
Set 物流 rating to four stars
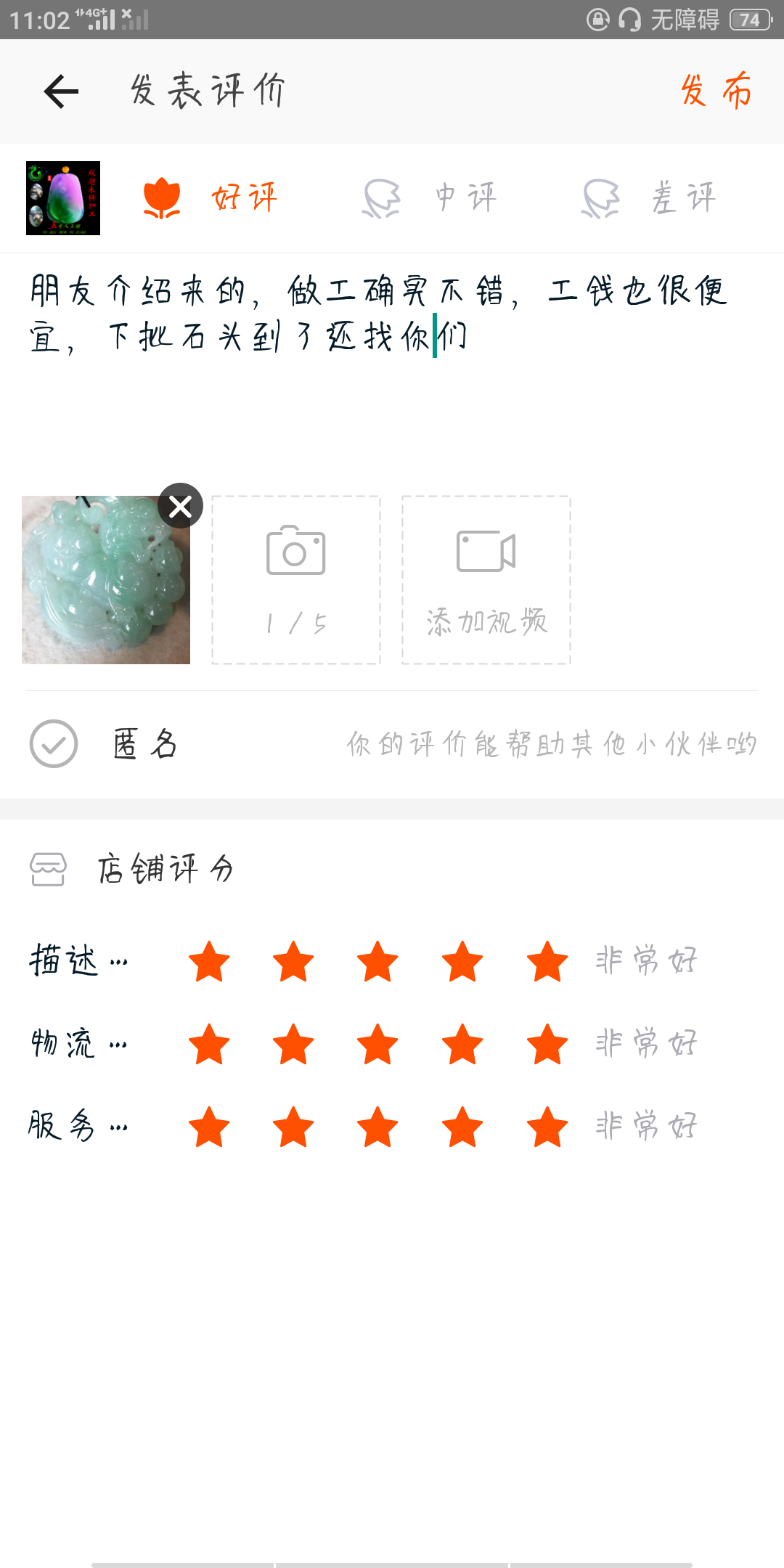point(462,1044)
